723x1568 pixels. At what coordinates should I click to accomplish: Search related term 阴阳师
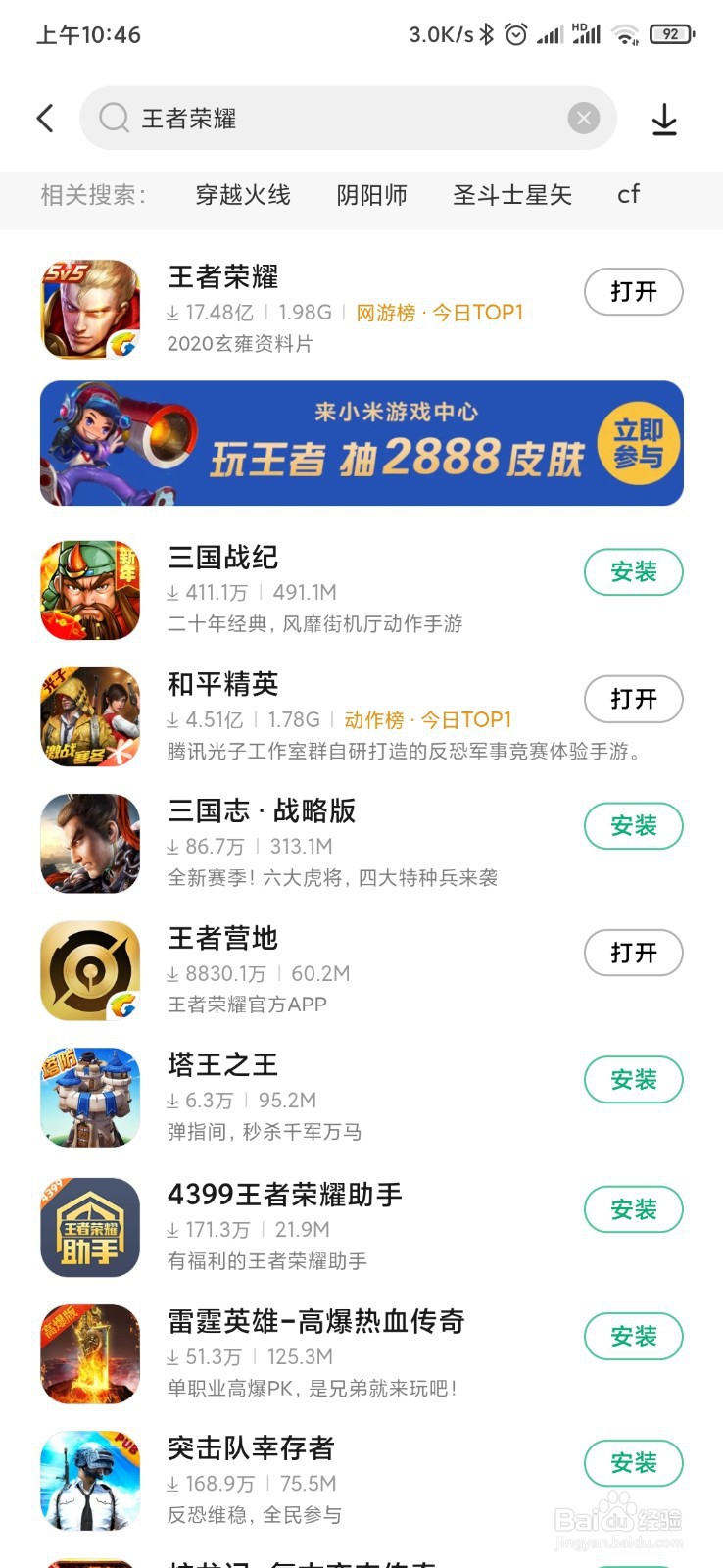[371, 195]
